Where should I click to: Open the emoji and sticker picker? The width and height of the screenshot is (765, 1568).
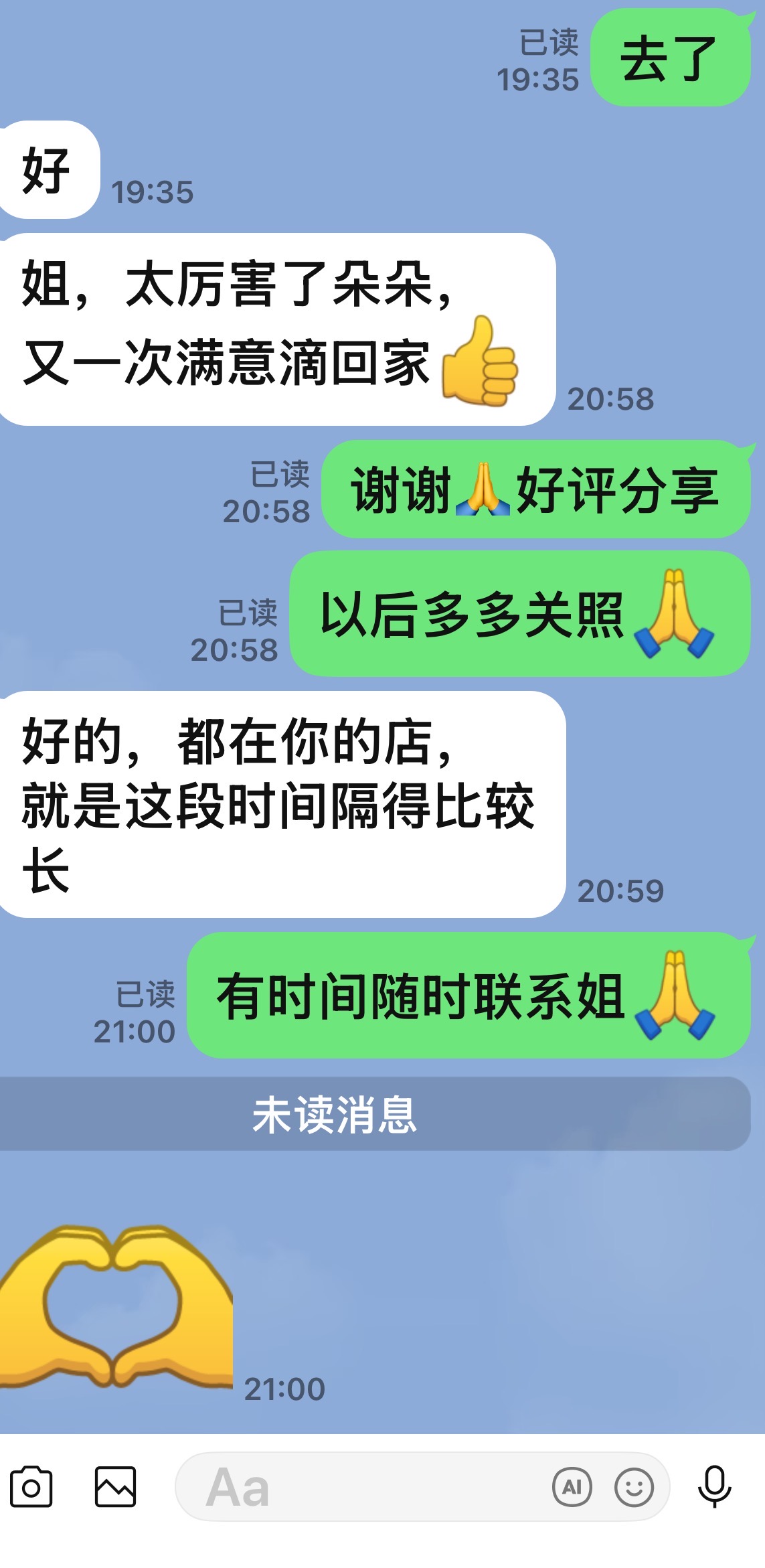tap(633, 1487)
